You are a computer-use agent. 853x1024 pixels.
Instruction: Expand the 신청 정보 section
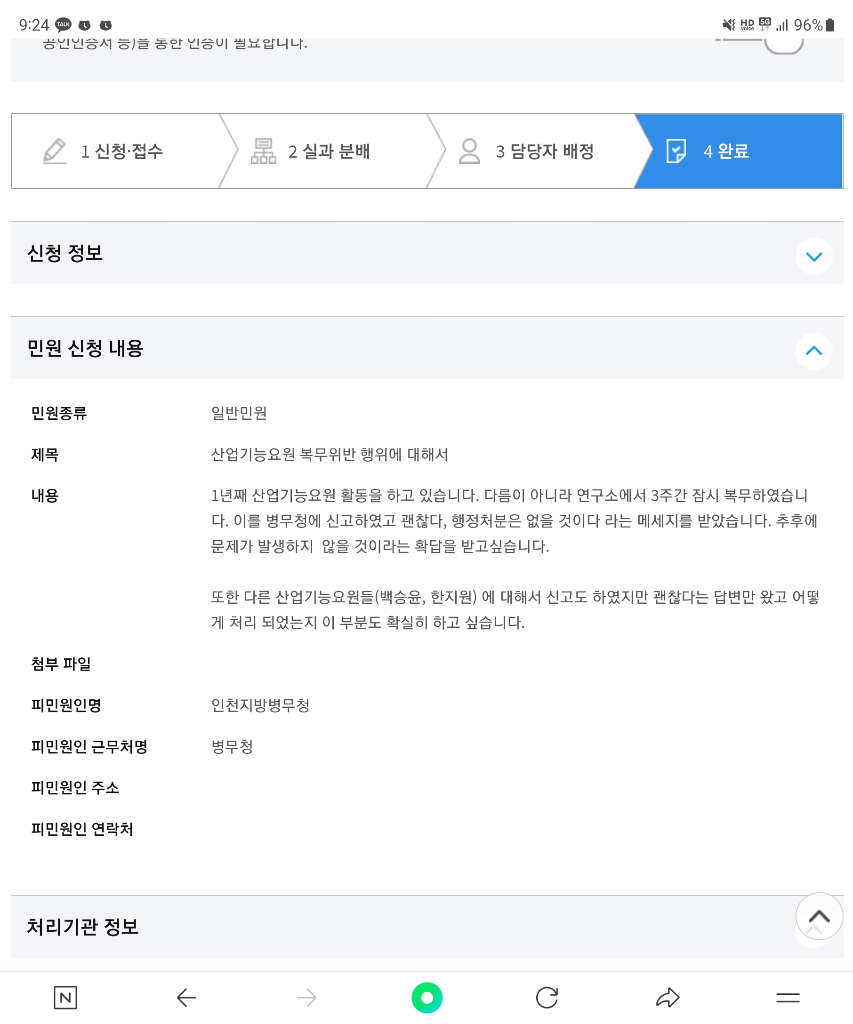pyautogui.click(x=813, y=256)
